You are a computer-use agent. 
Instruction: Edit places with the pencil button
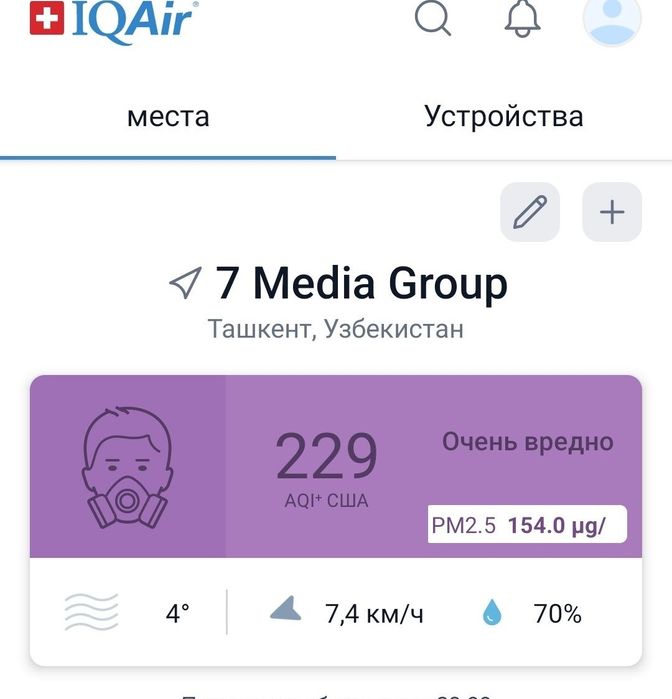pos(530,212)
